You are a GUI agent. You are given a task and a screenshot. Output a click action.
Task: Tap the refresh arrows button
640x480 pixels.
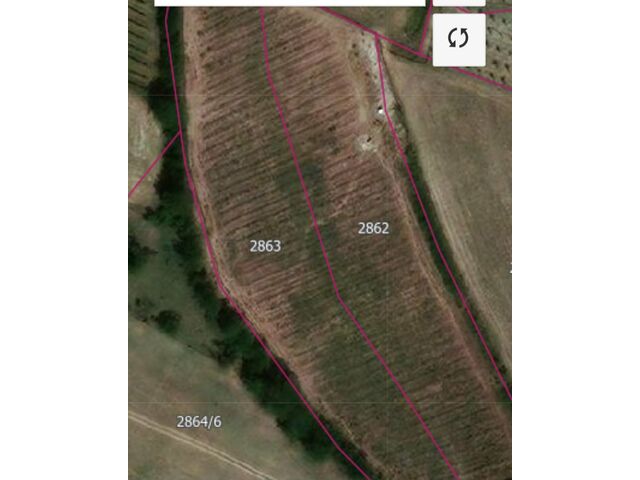(x=459, y=39)
